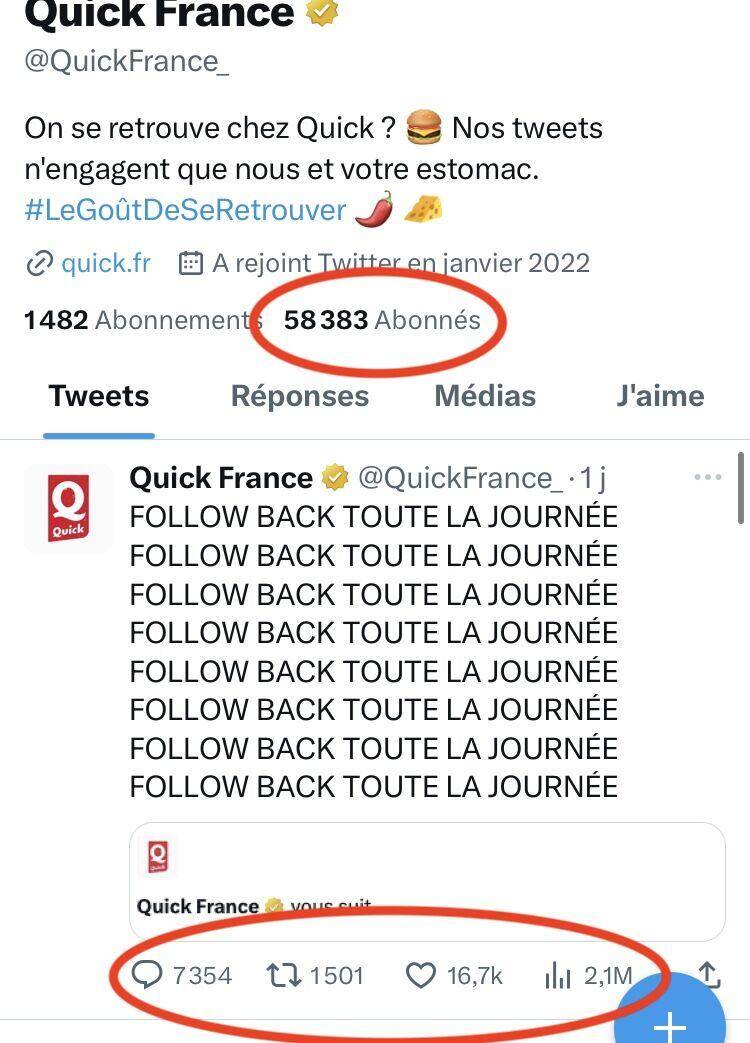The width and height of the screenshot is (750, 1043).
Task: Like the FOLLOW BACK tweet
Action: click(421, 975)
